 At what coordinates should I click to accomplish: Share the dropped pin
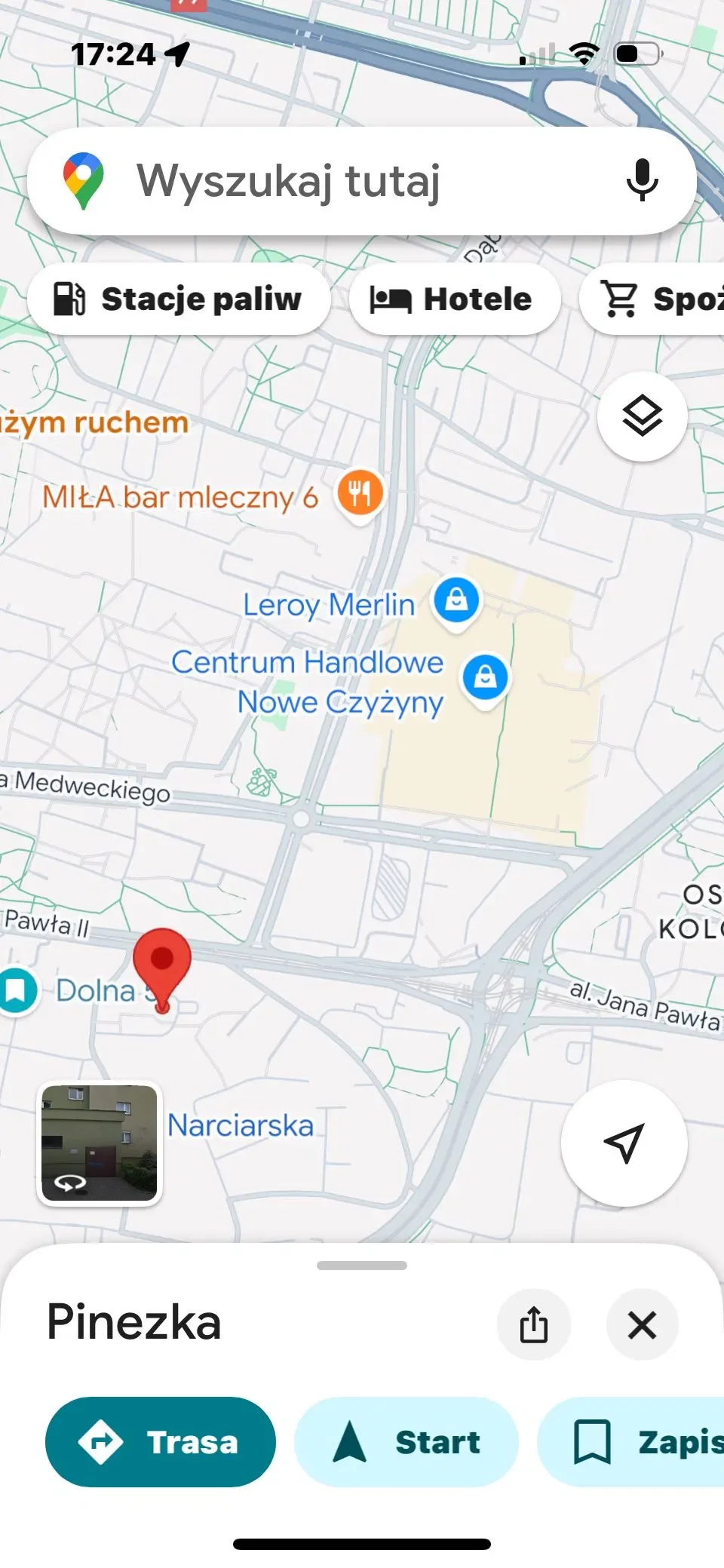coord(534,1324)
